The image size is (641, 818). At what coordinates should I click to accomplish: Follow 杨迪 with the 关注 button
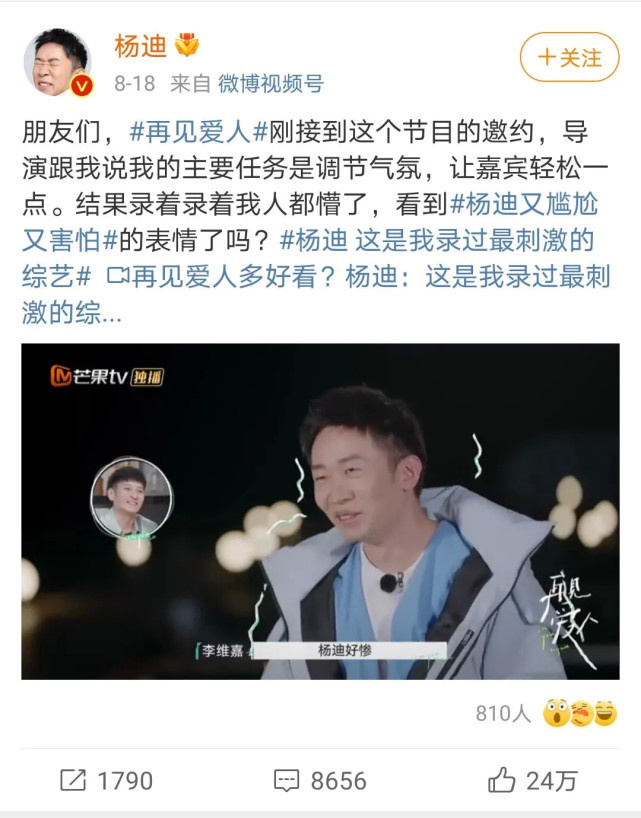click(x=569, y=57)
